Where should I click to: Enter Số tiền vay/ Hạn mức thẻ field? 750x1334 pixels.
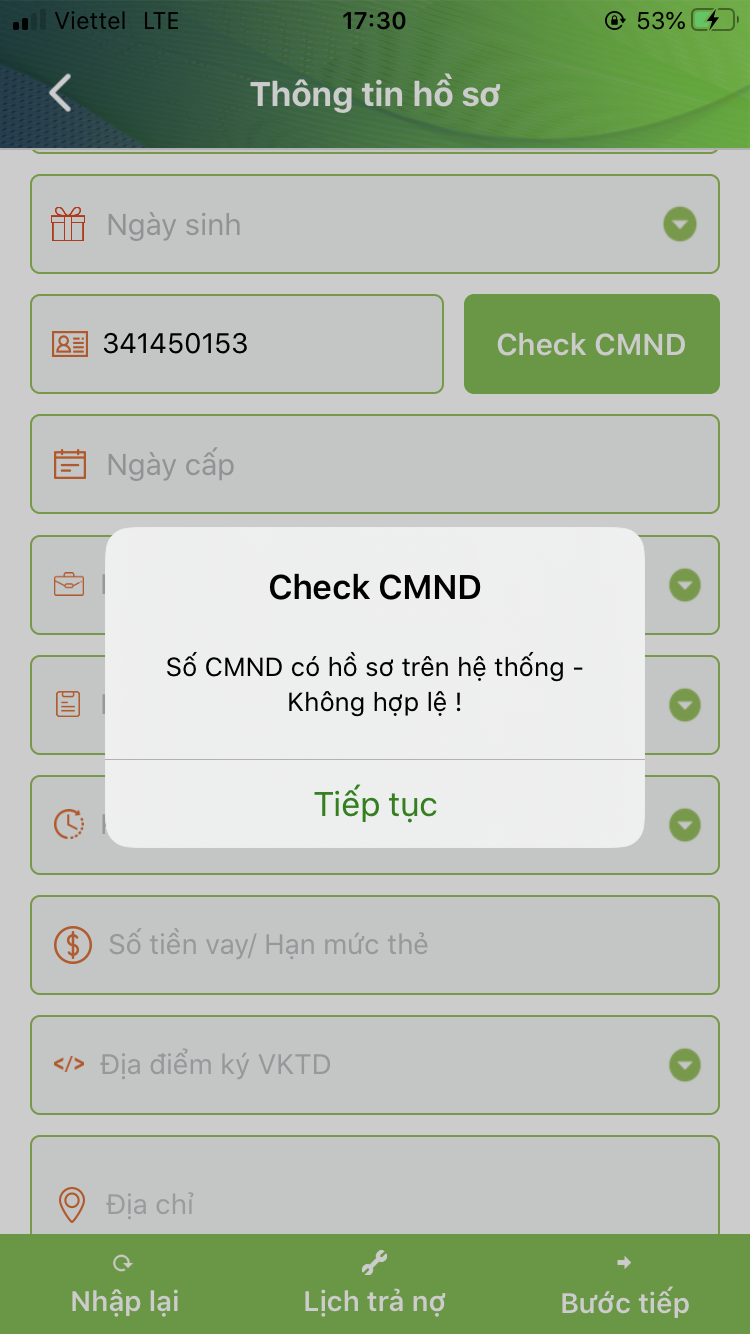tap(375, 944)
